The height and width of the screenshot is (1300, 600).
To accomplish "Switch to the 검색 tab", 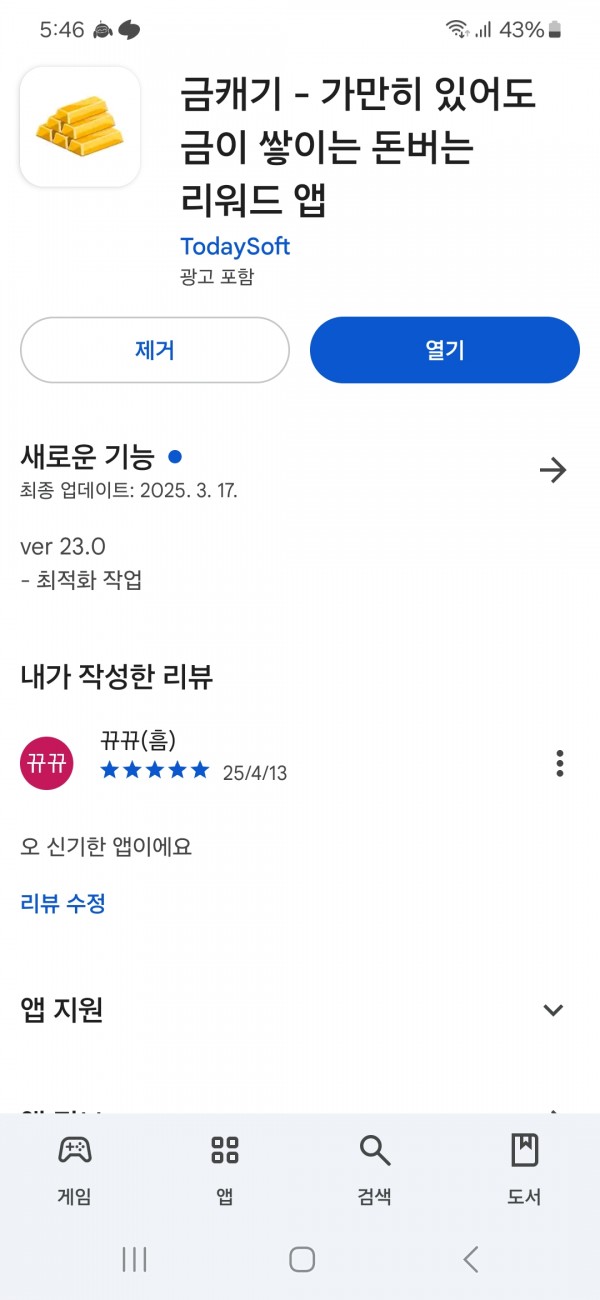I will pyautogui.click(x=375, y=1170).
